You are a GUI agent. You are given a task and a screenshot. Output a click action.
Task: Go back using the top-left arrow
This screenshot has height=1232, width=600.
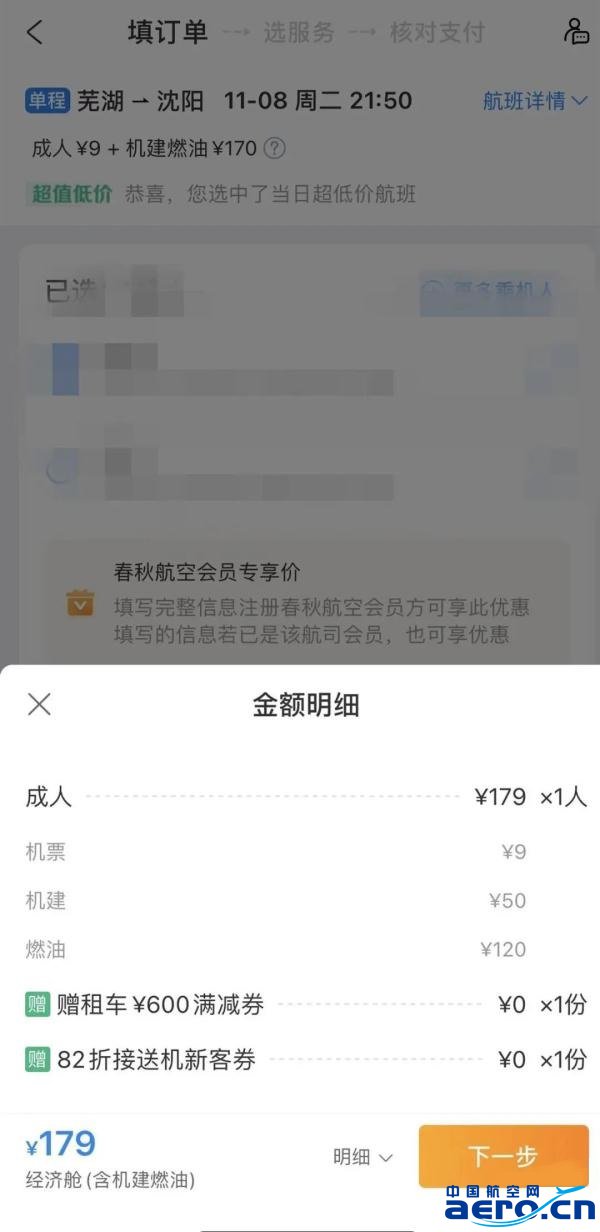[x=35, y=32]
